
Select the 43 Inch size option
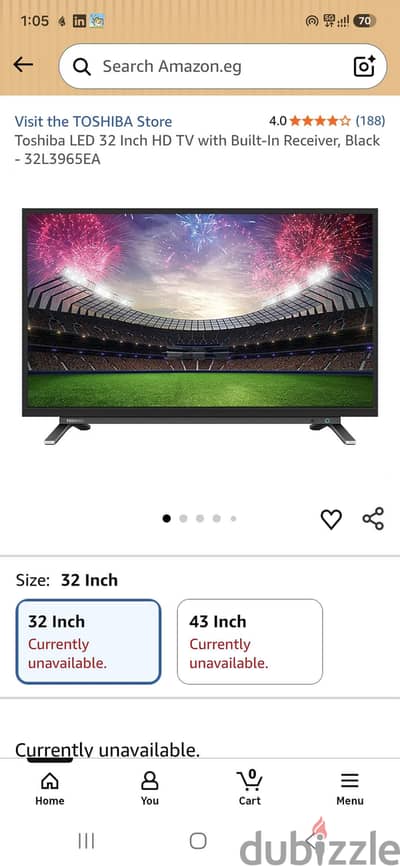pos(250,642)
